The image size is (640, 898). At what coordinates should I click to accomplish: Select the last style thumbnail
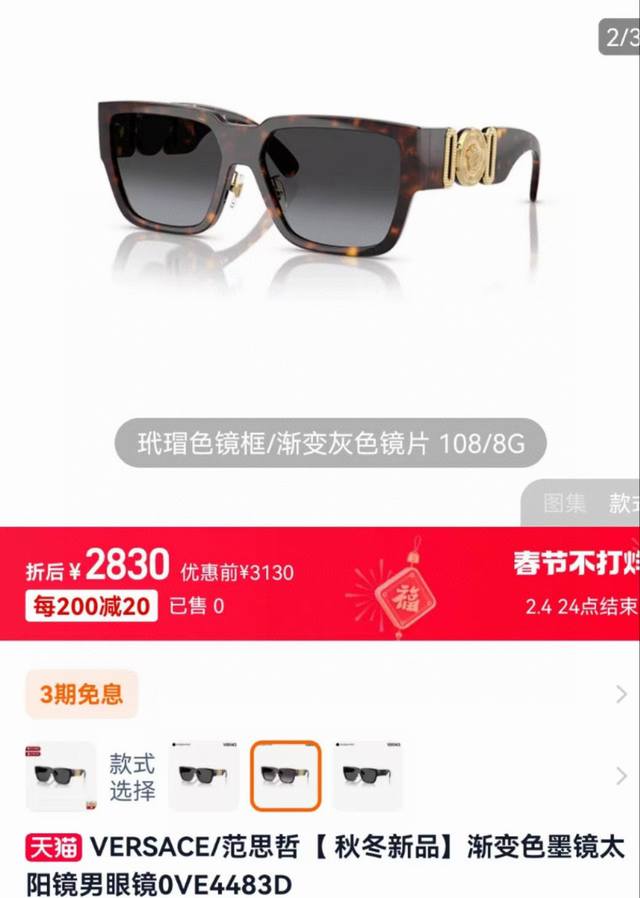click(x=367, y=776)
